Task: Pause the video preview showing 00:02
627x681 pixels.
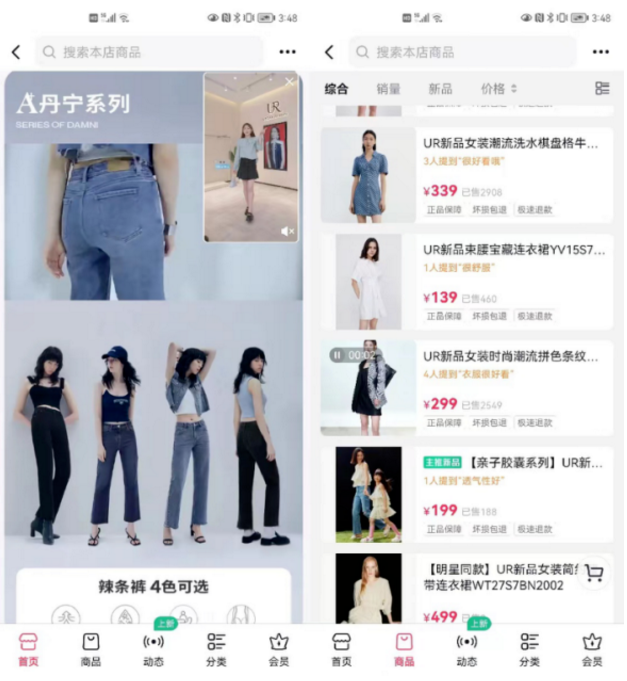Action: click(x=338, y=354)
